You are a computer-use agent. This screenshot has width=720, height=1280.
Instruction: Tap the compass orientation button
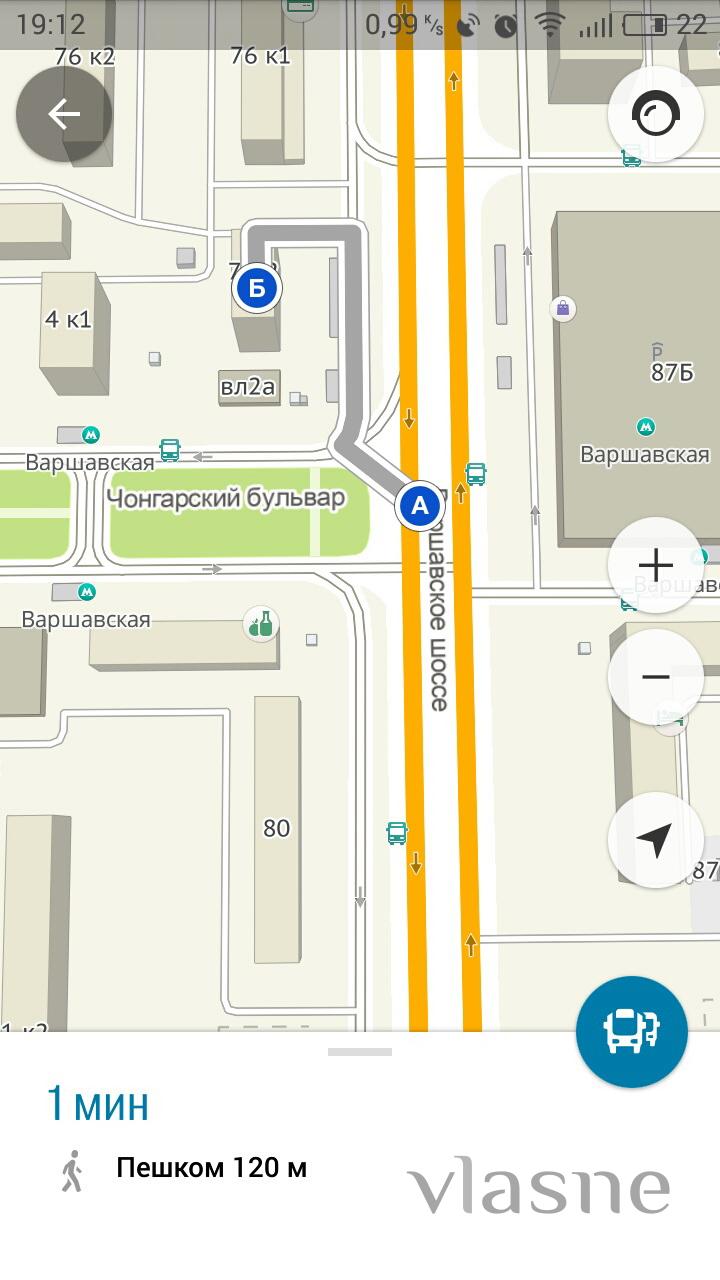coord(656,114)
